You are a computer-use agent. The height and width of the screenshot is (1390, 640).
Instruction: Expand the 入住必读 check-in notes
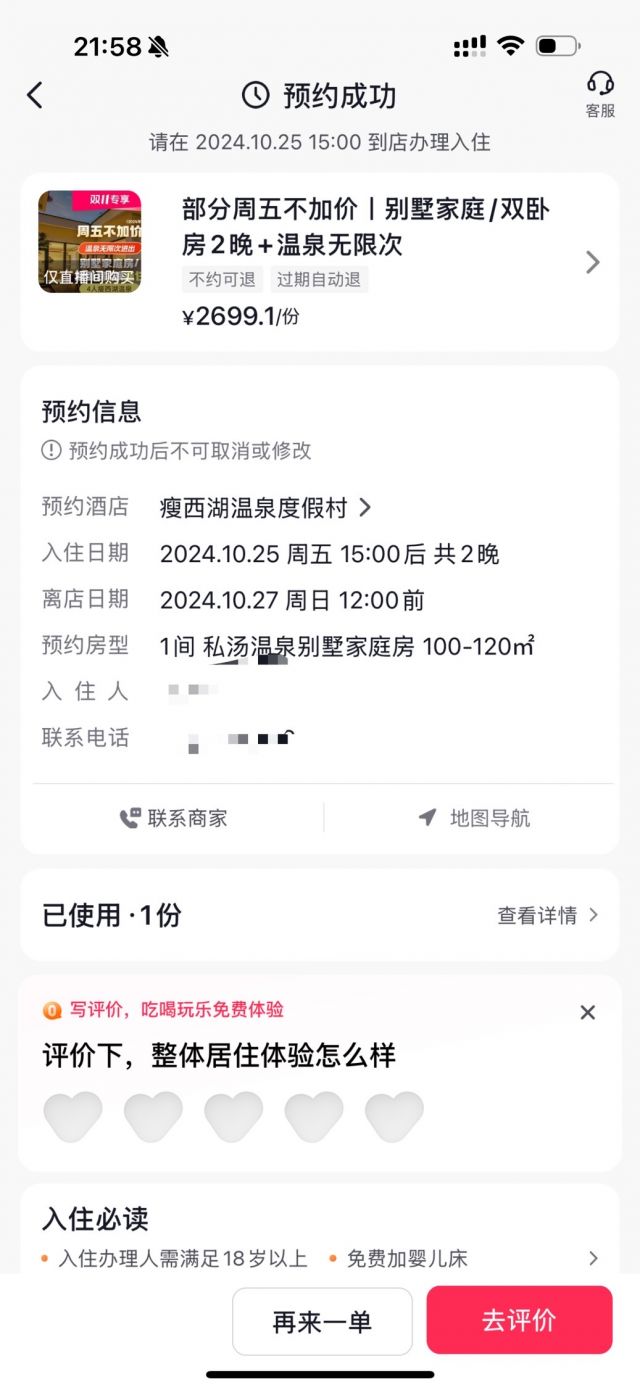pos(593,1258)
